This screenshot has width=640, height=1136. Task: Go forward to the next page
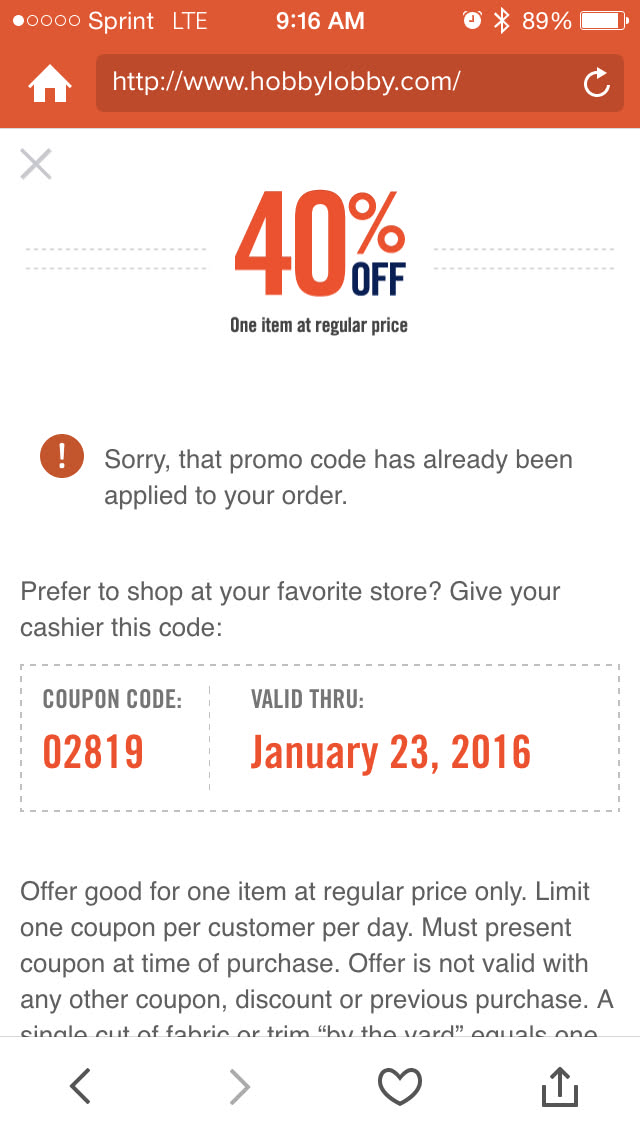pos(240,1086)
